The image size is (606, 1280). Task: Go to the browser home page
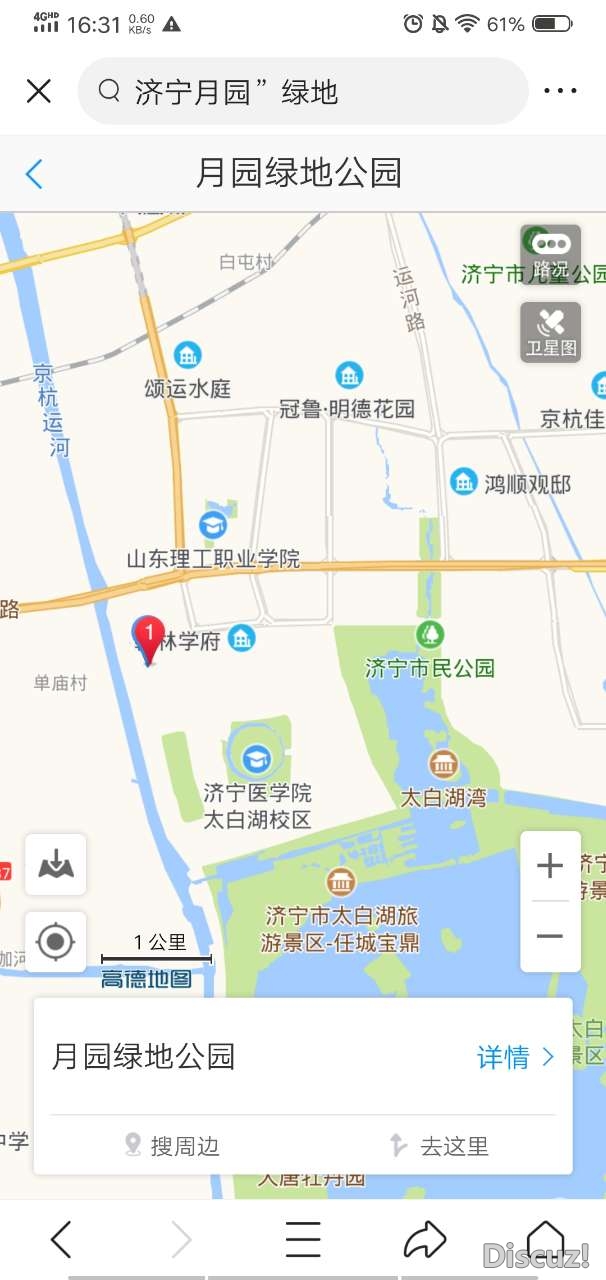pos(545,1240)
